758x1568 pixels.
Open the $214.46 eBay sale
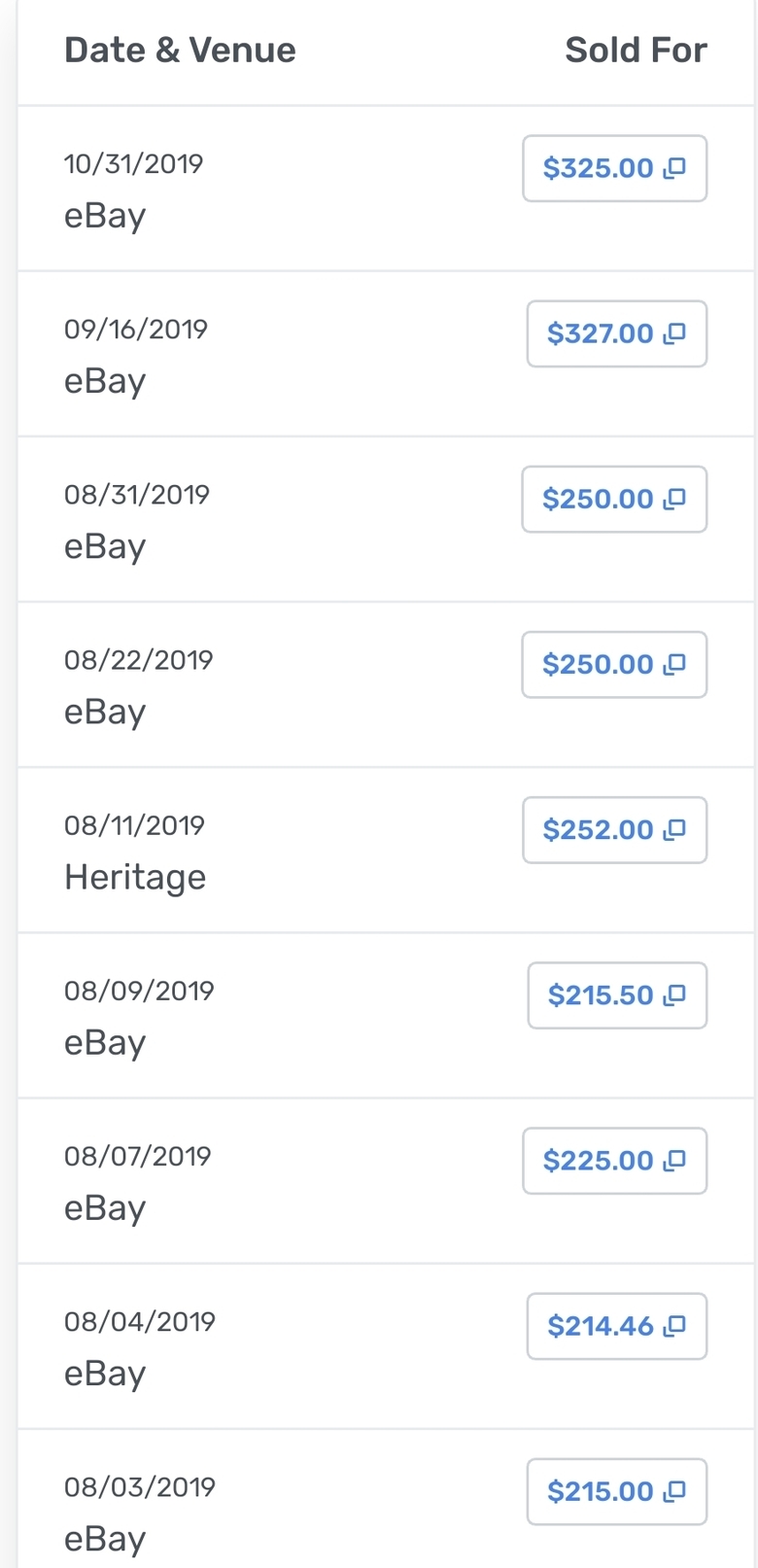point(616,1325)
